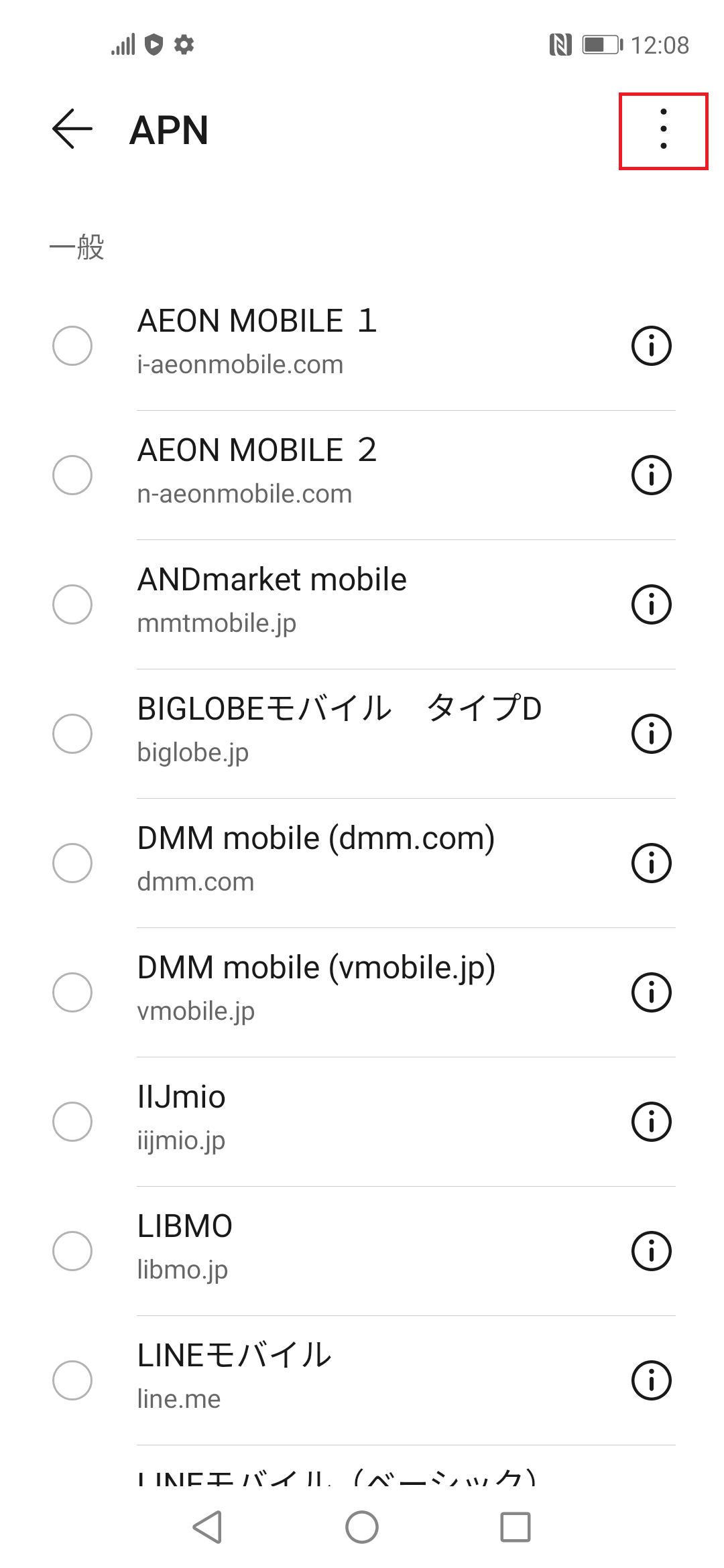Open the LIBMO info icon
724x1568 pixels.
pyautogui.click(x=651, y=1251)
